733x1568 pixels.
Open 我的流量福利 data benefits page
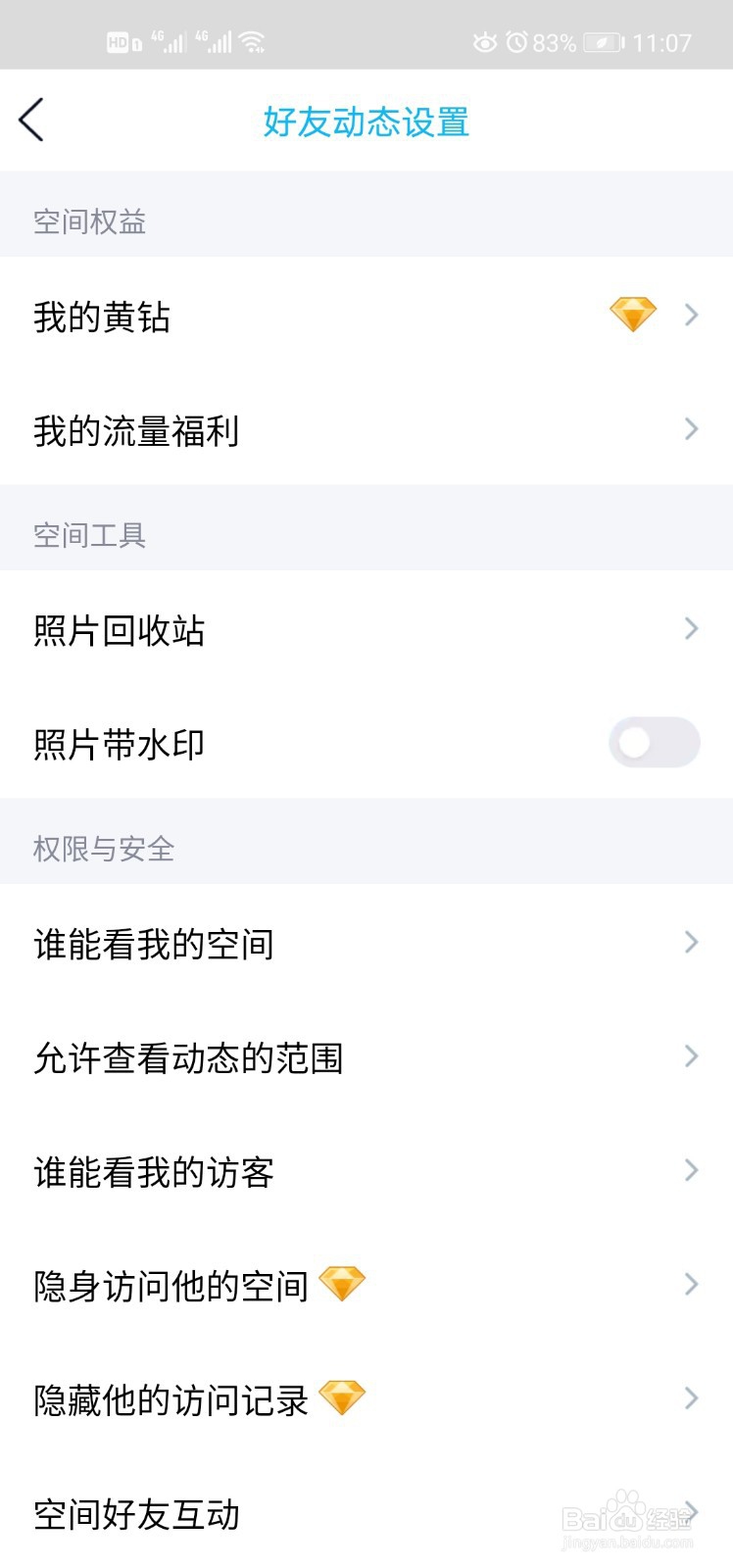coord(366,429)
